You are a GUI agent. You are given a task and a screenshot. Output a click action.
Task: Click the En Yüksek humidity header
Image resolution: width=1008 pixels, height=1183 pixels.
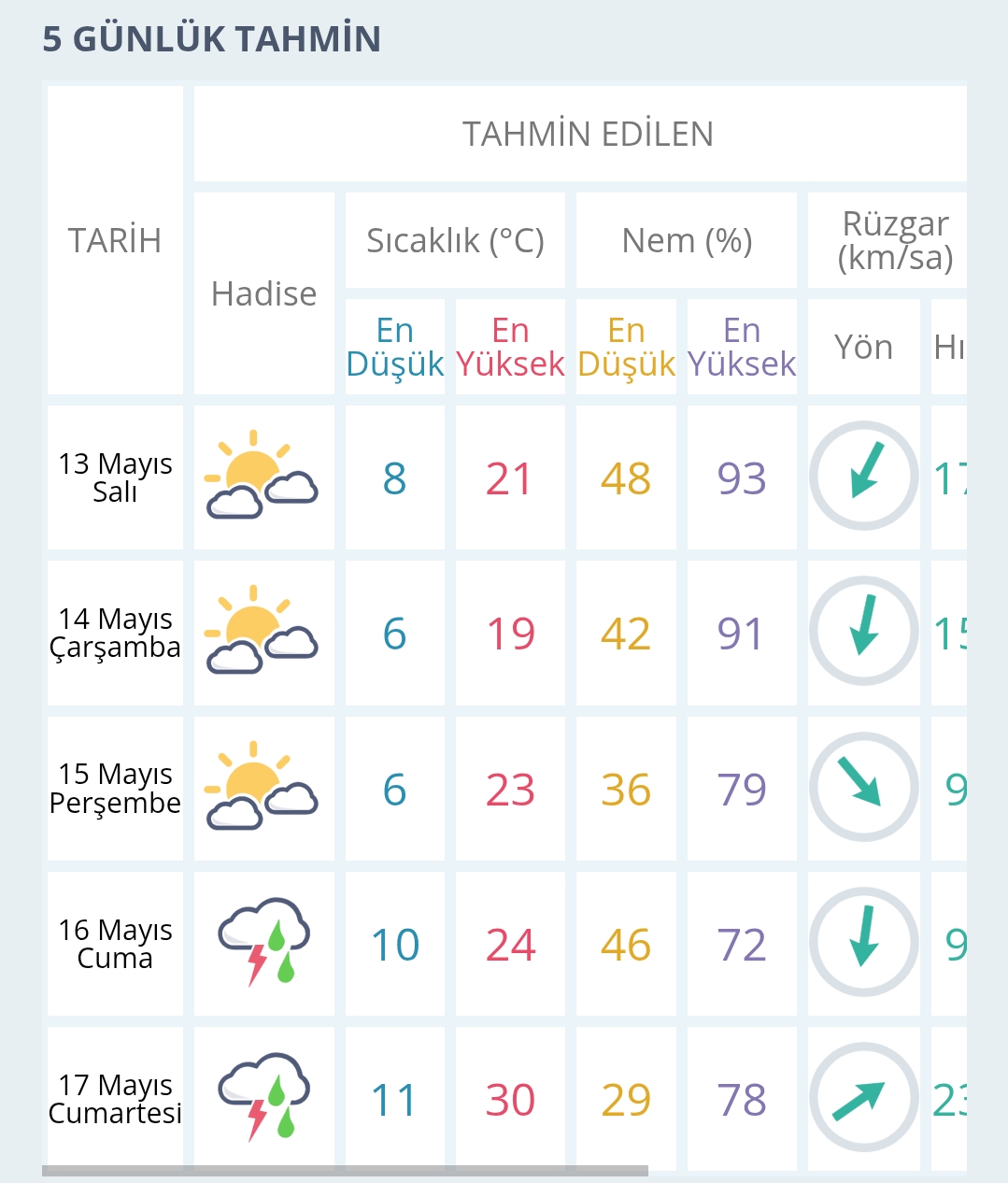(742, 347)
